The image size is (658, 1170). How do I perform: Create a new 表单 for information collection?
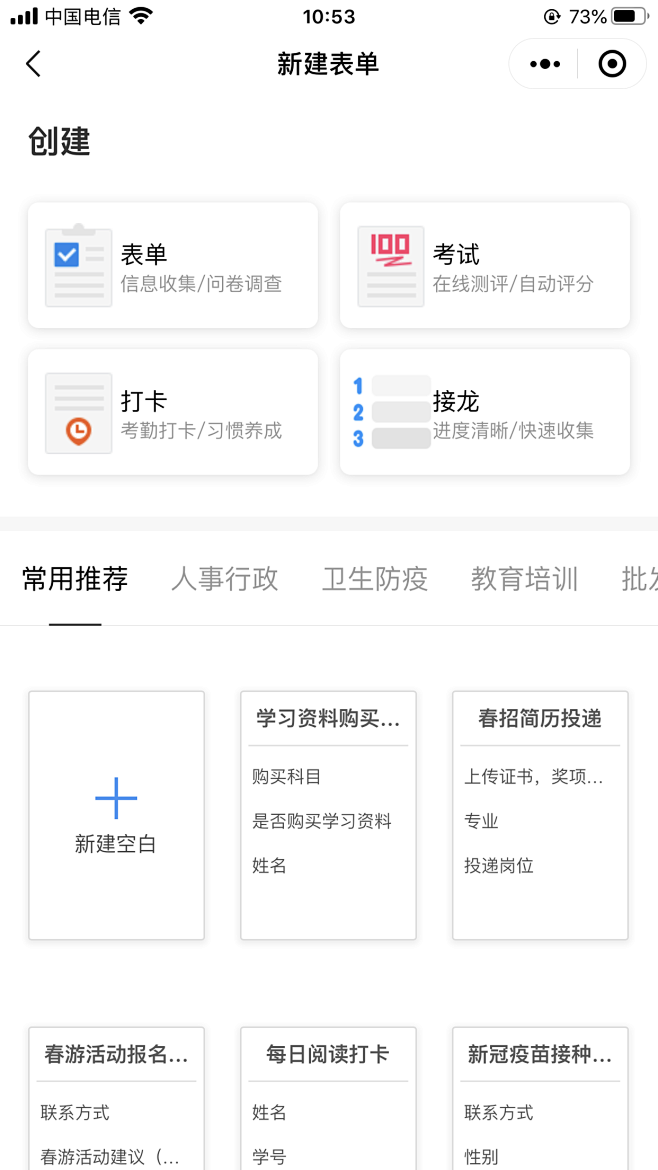pos(173,265)
